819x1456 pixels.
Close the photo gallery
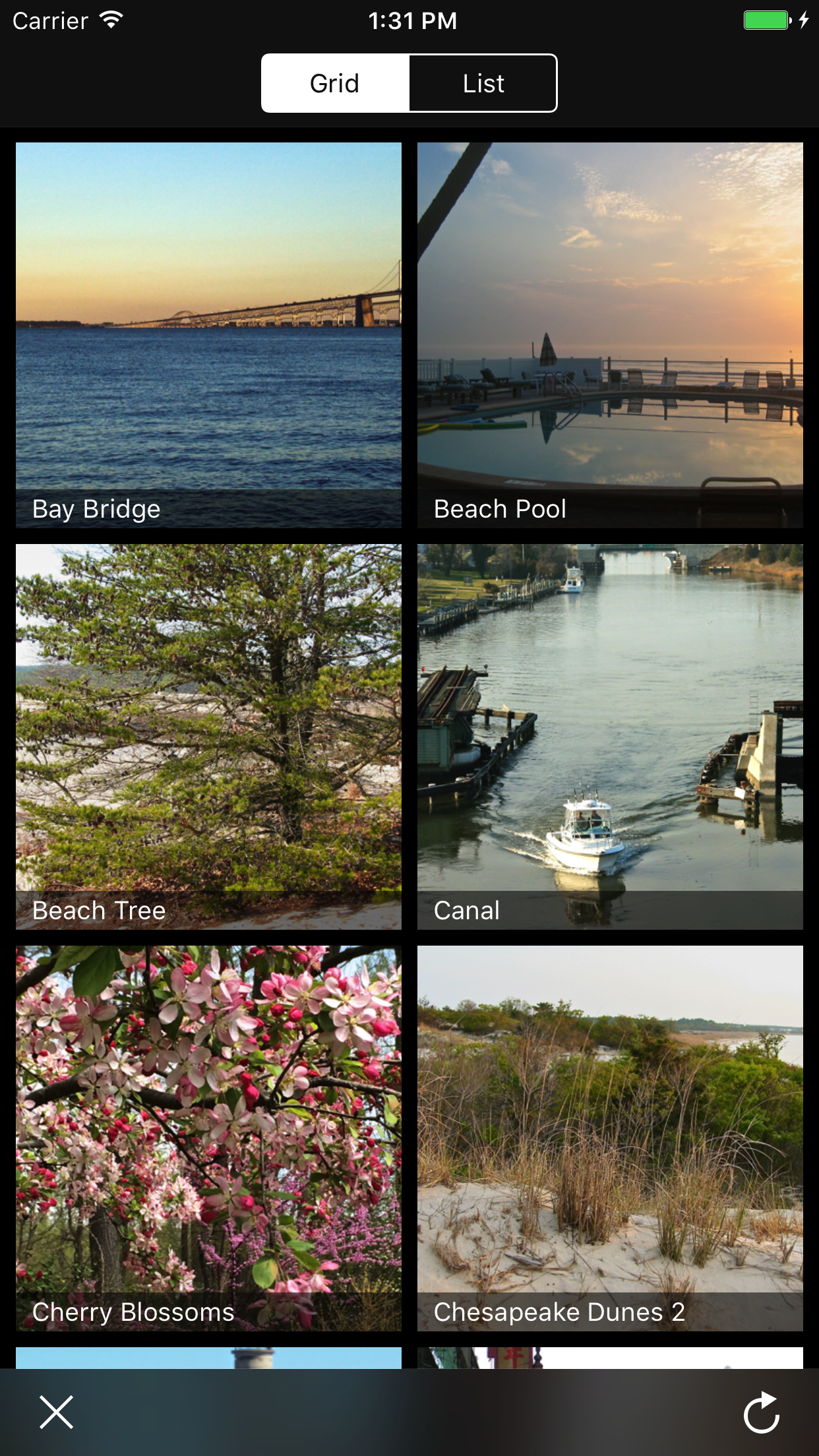(57, 1412)
